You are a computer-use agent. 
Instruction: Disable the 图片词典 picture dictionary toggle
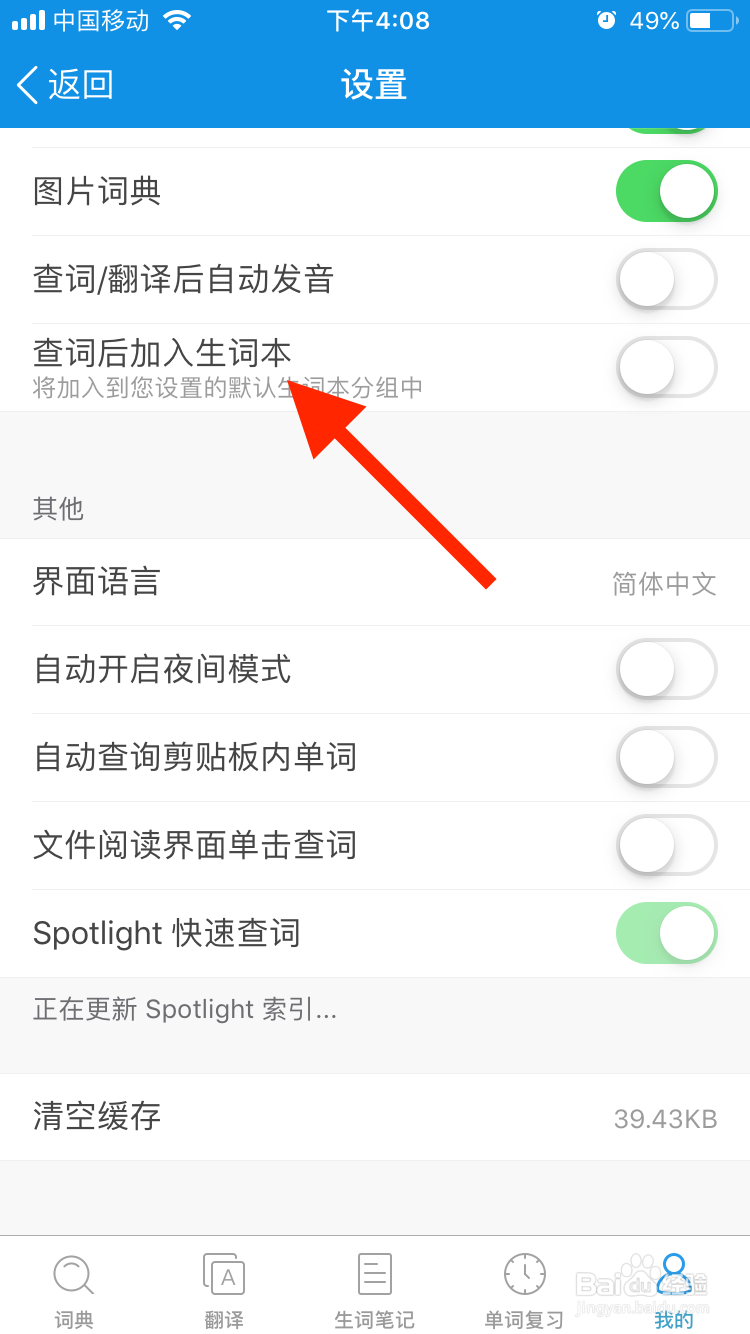666,191
